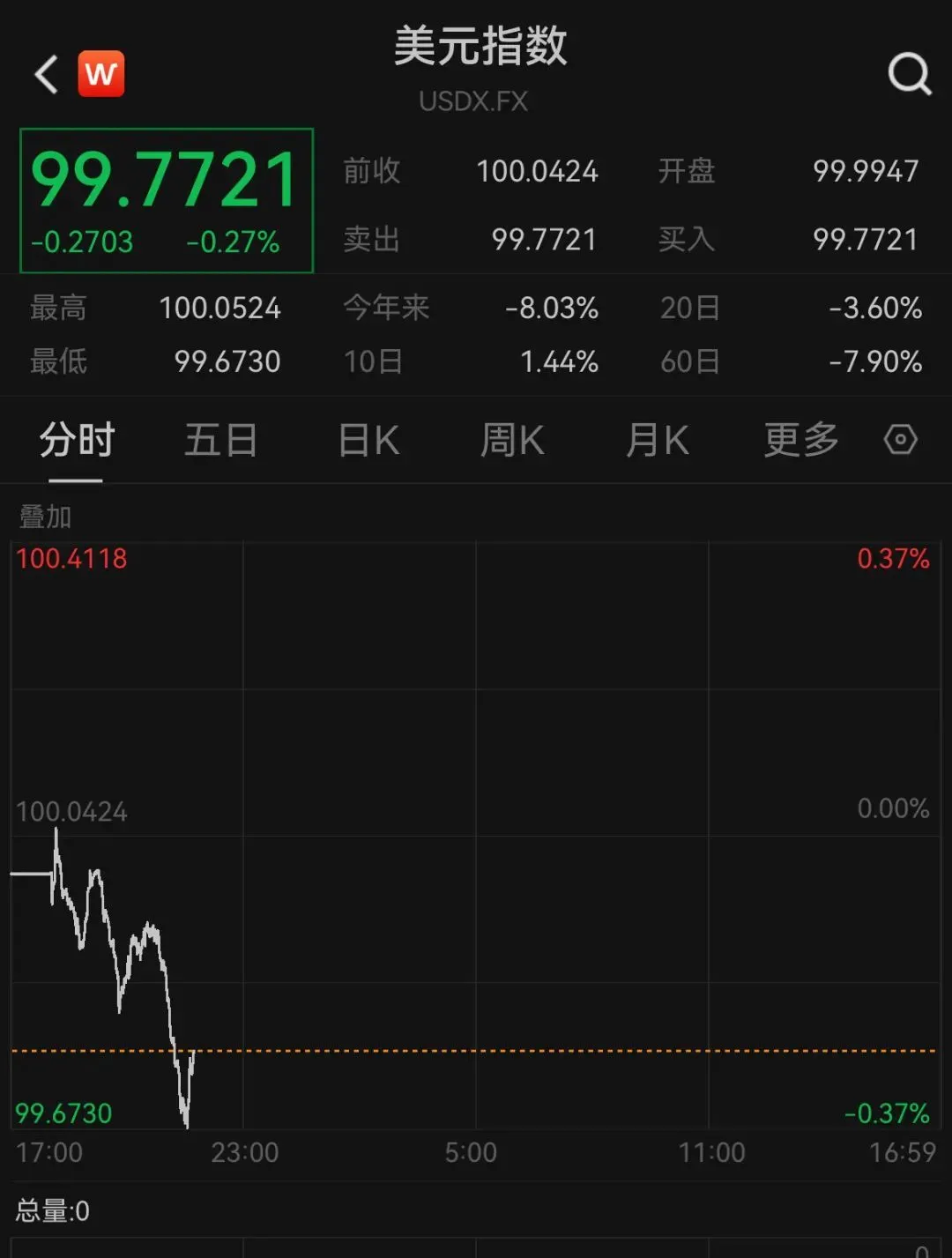Open the search magnifier icon

point(910,74)
